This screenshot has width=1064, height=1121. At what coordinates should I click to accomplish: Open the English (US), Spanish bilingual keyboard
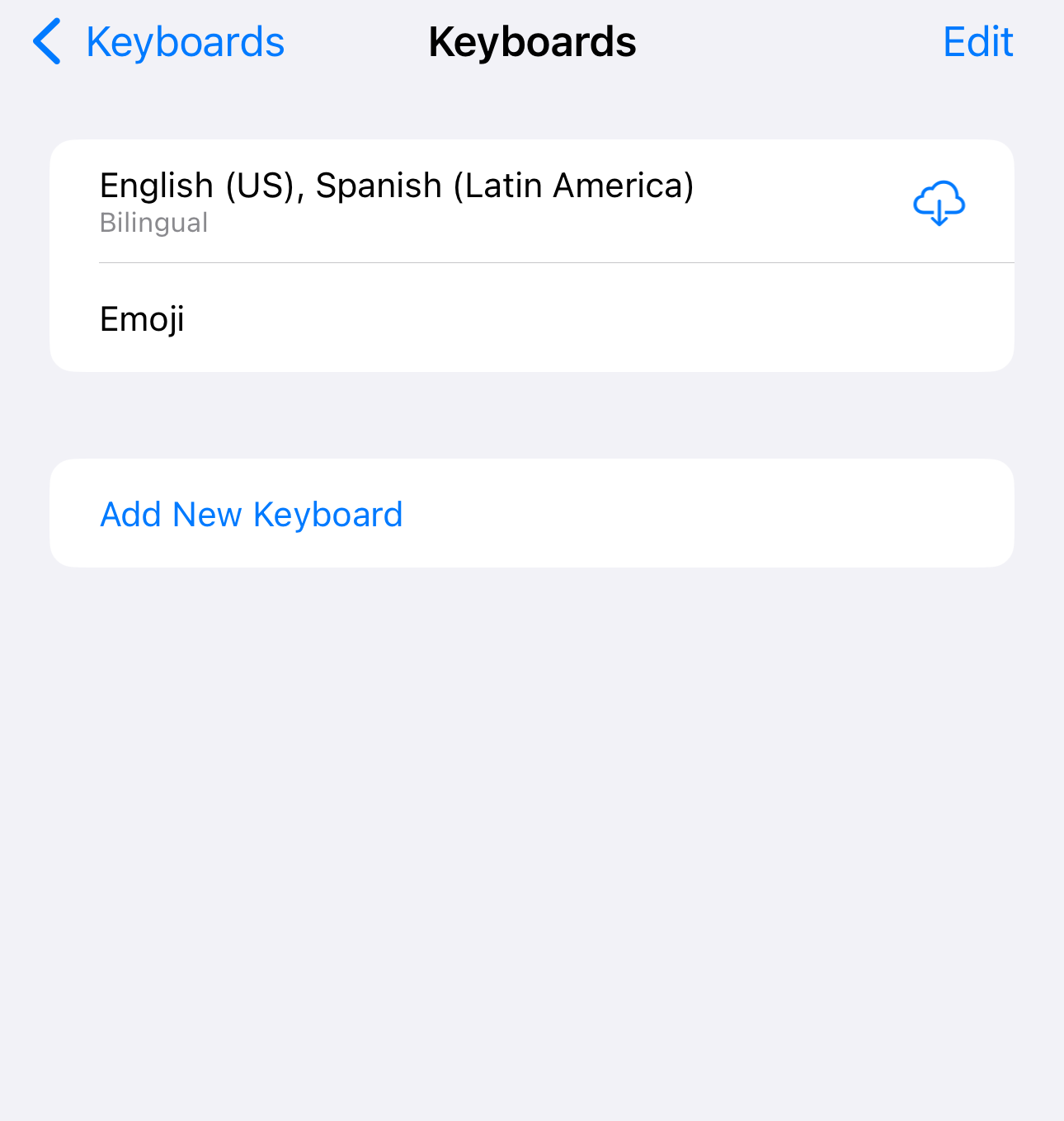(396, 201)
